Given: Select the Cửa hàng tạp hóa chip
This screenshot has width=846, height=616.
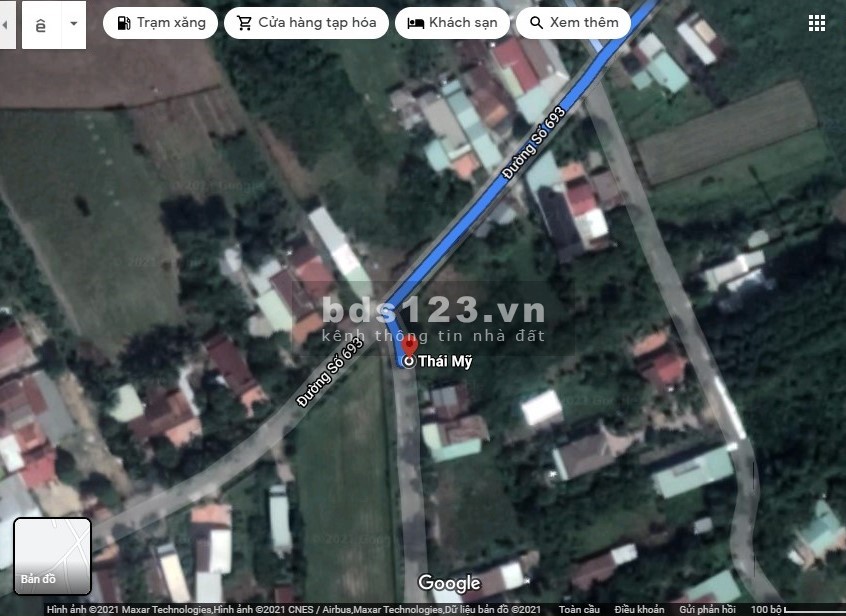Looking at the screenshot, I should 306,23.
